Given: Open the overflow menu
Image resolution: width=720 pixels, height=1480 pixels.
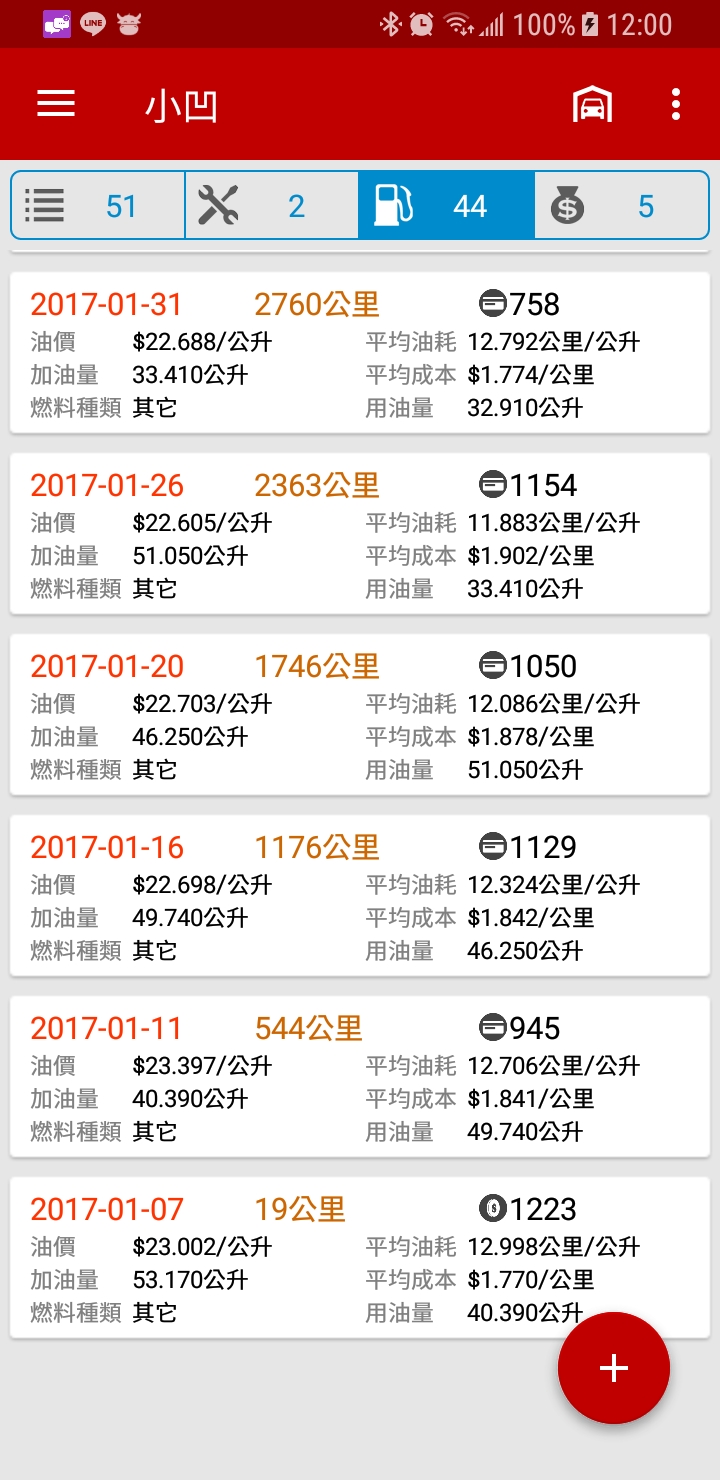Looking at the screenshot, I should coord(677,104).
